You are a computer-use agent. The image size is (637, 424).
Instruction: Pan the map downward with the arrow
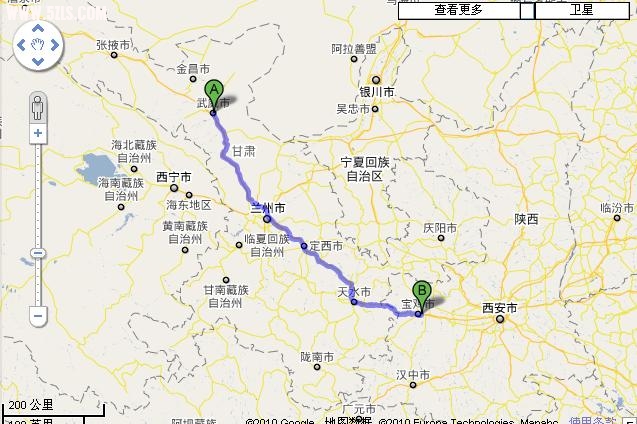pyautogui.click(x=37, y=62)
